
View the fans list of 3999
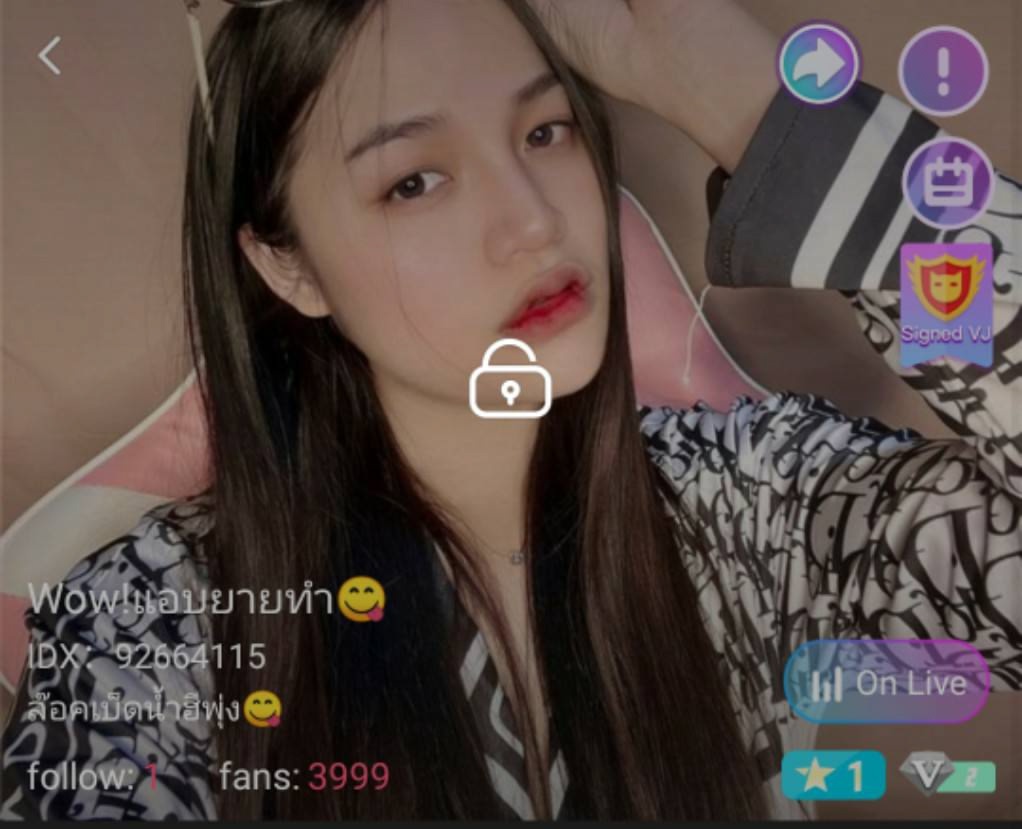[305, 776]
